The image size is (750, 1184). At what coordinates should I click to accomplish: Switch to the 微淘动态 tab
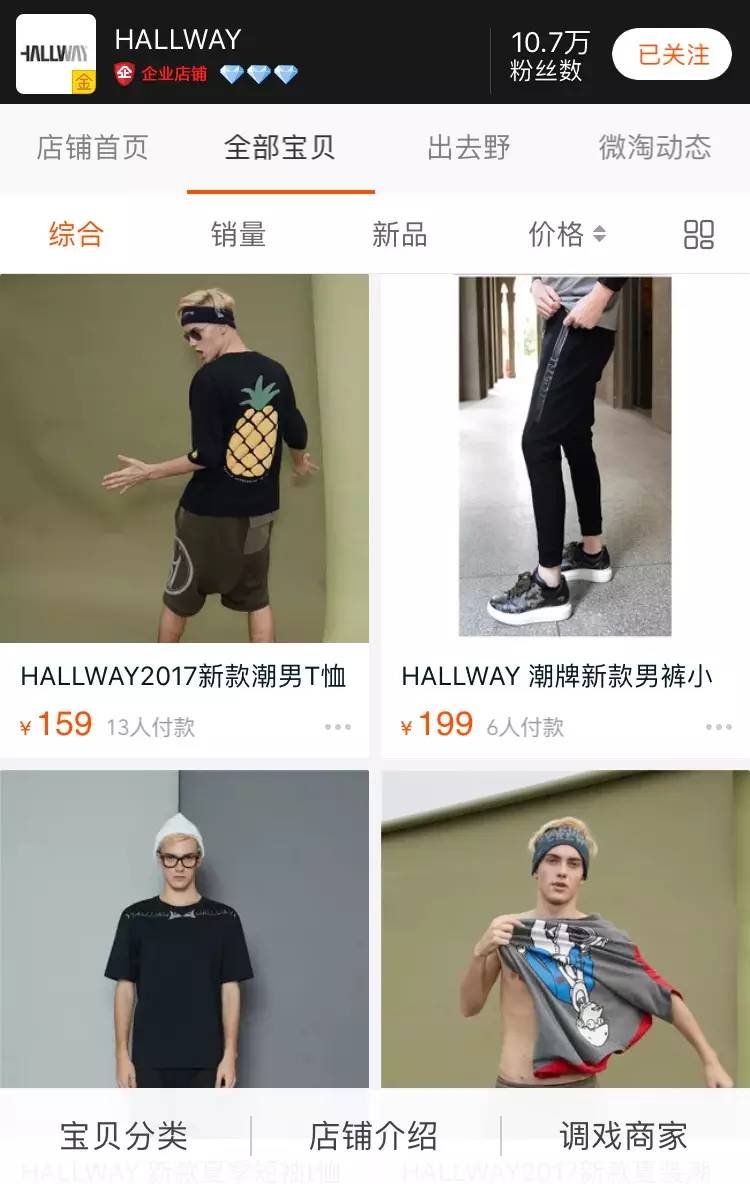[x=655, y=148]
